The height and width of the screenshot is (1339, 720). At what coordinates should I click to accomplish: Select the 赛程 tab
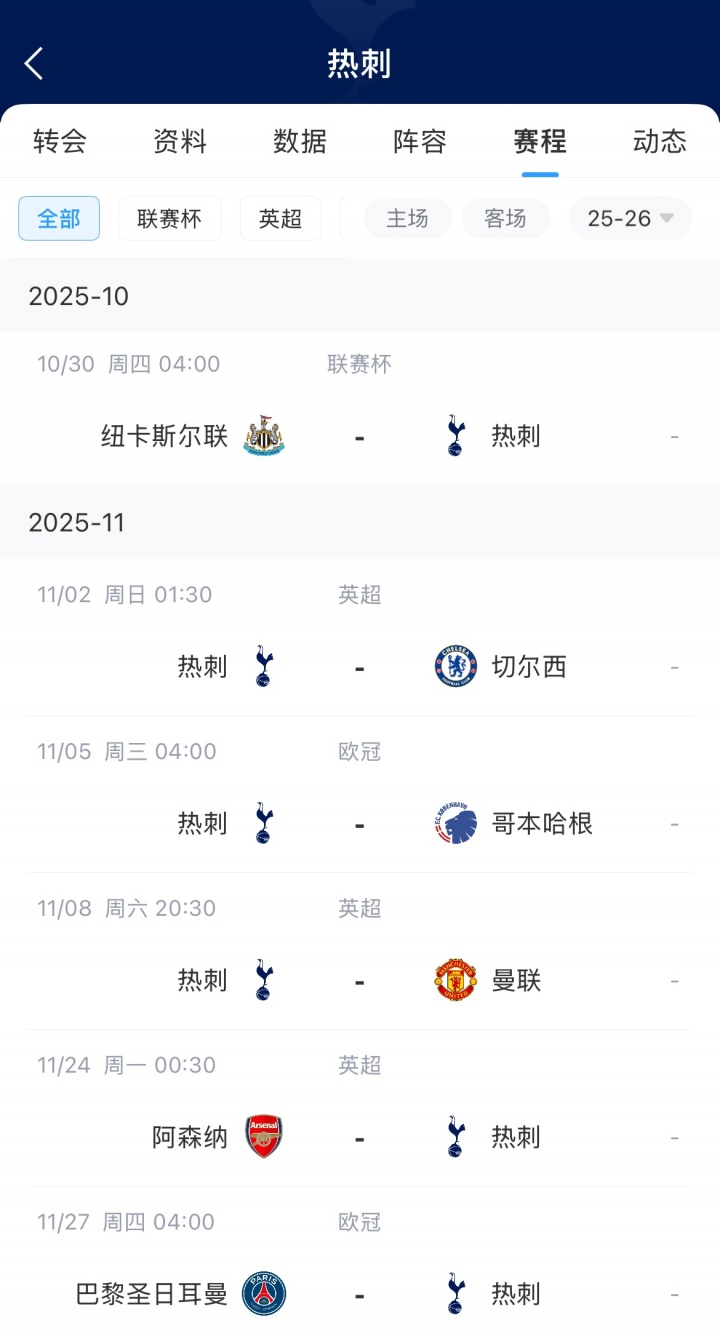point(540,141)
